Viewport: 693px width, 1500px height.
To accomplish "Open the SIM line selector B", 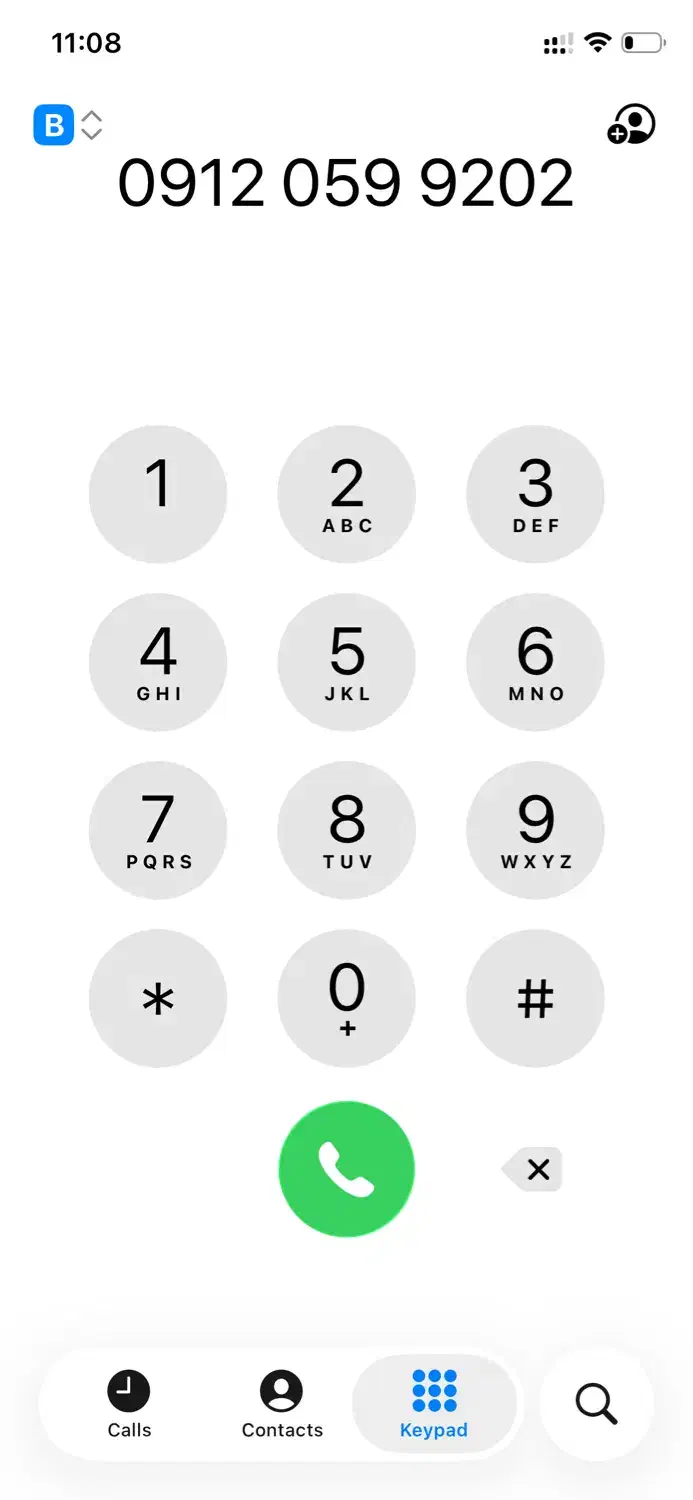I will pyautogui.click(x=67, y=125).
